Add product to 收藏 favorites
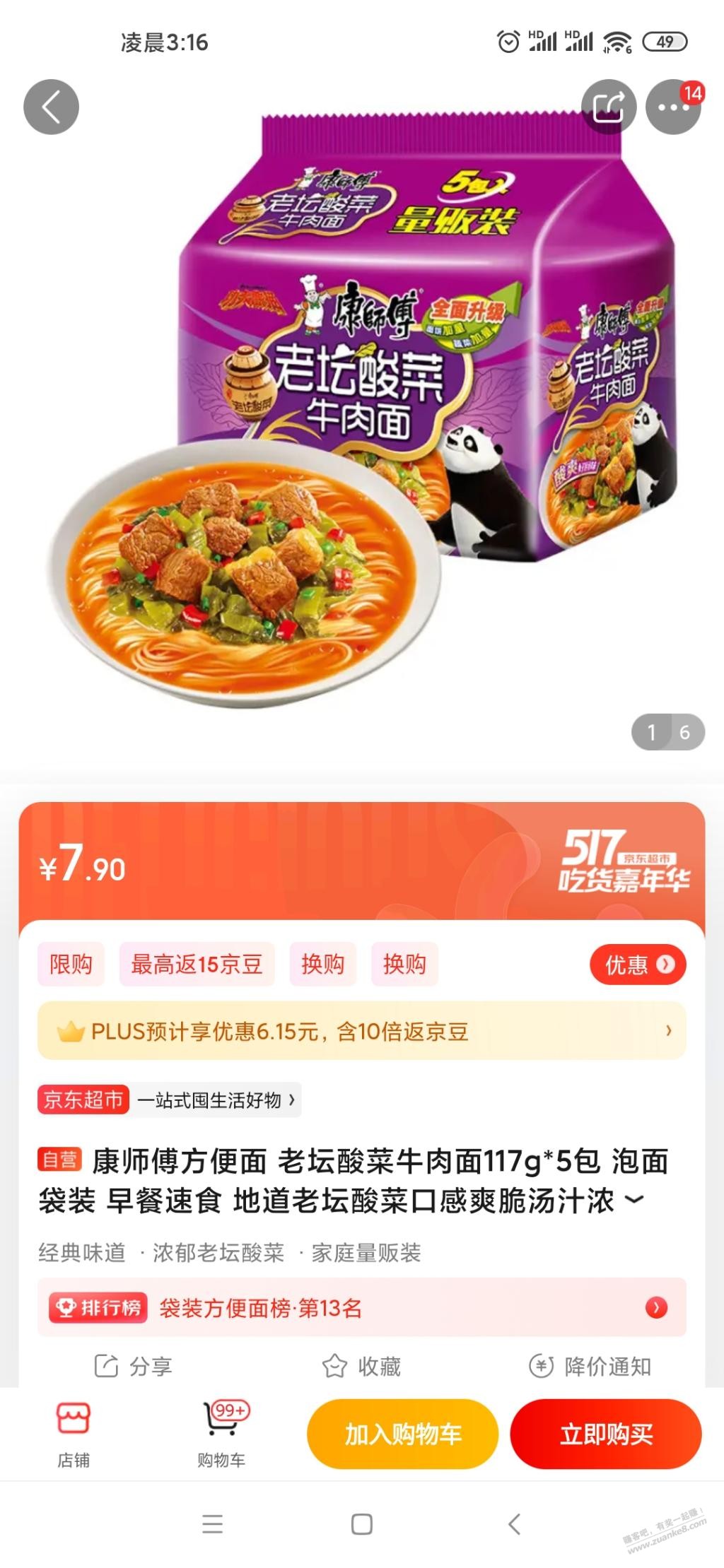The image size is (724, 1568). [361, 1366]
